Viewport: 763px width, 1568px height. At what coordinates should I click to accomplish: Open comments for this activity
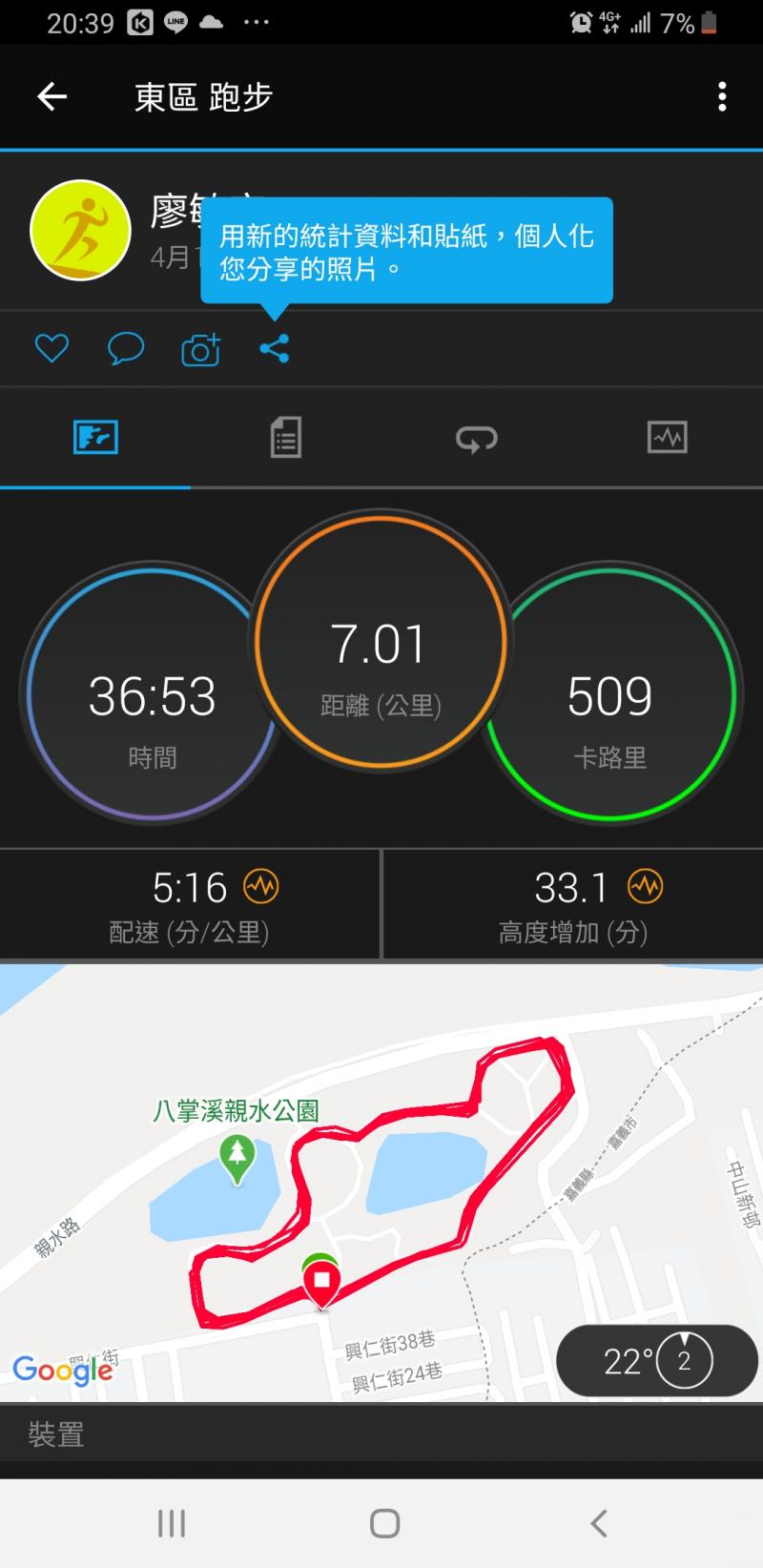(x=126, y=348)
